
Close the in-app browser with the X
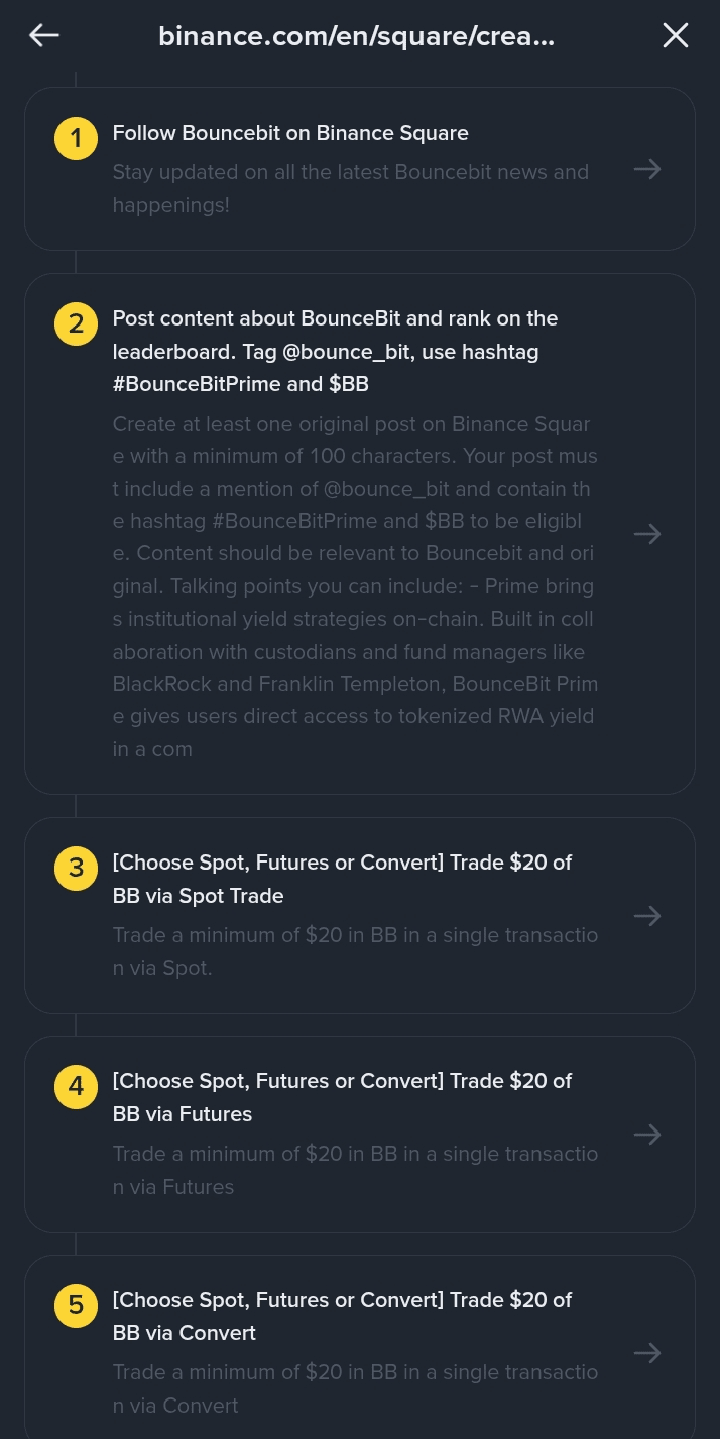tap(676, 36)
